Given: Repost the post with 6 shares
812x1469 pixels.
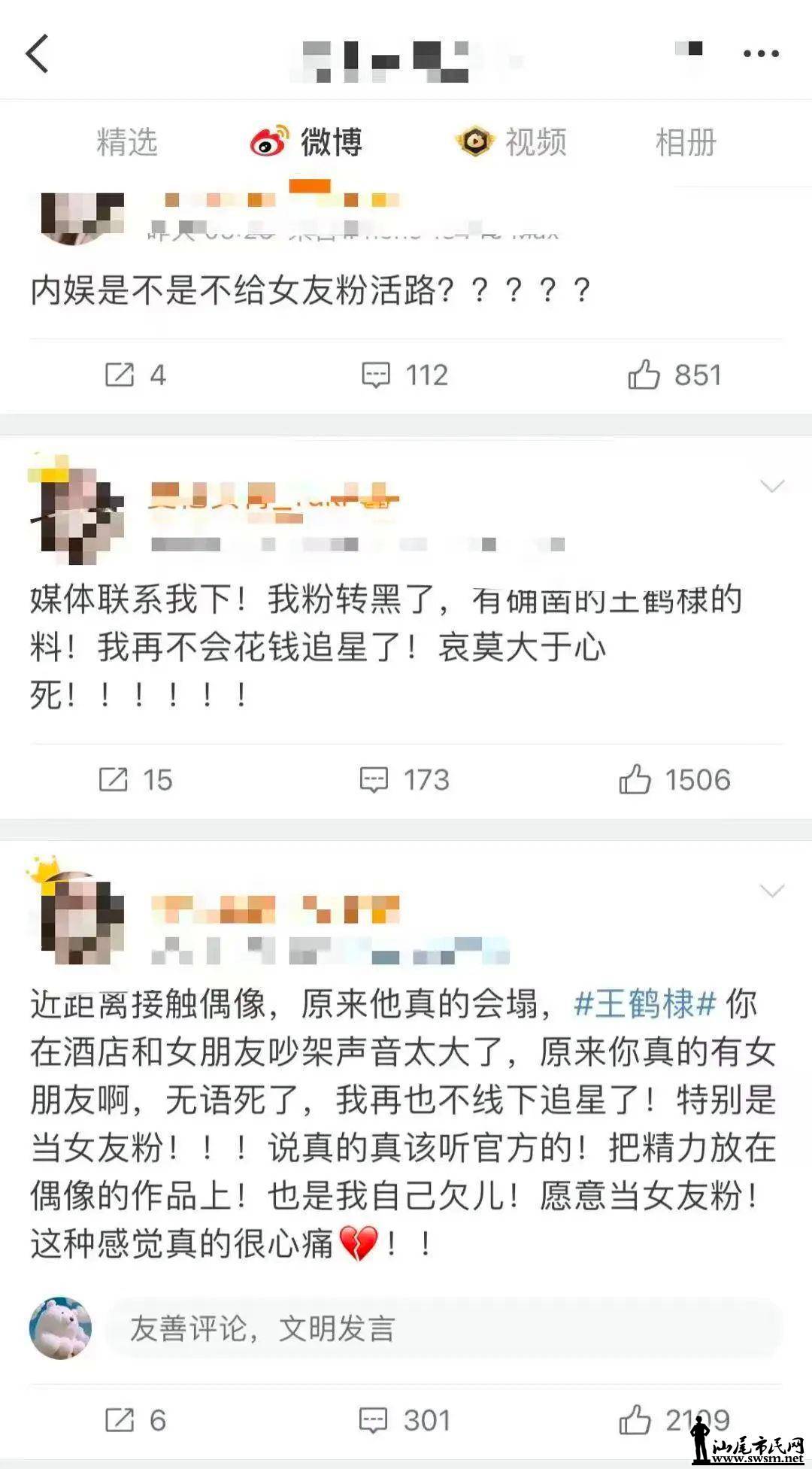Looking at the screenshot, I should coord(135,1420).
